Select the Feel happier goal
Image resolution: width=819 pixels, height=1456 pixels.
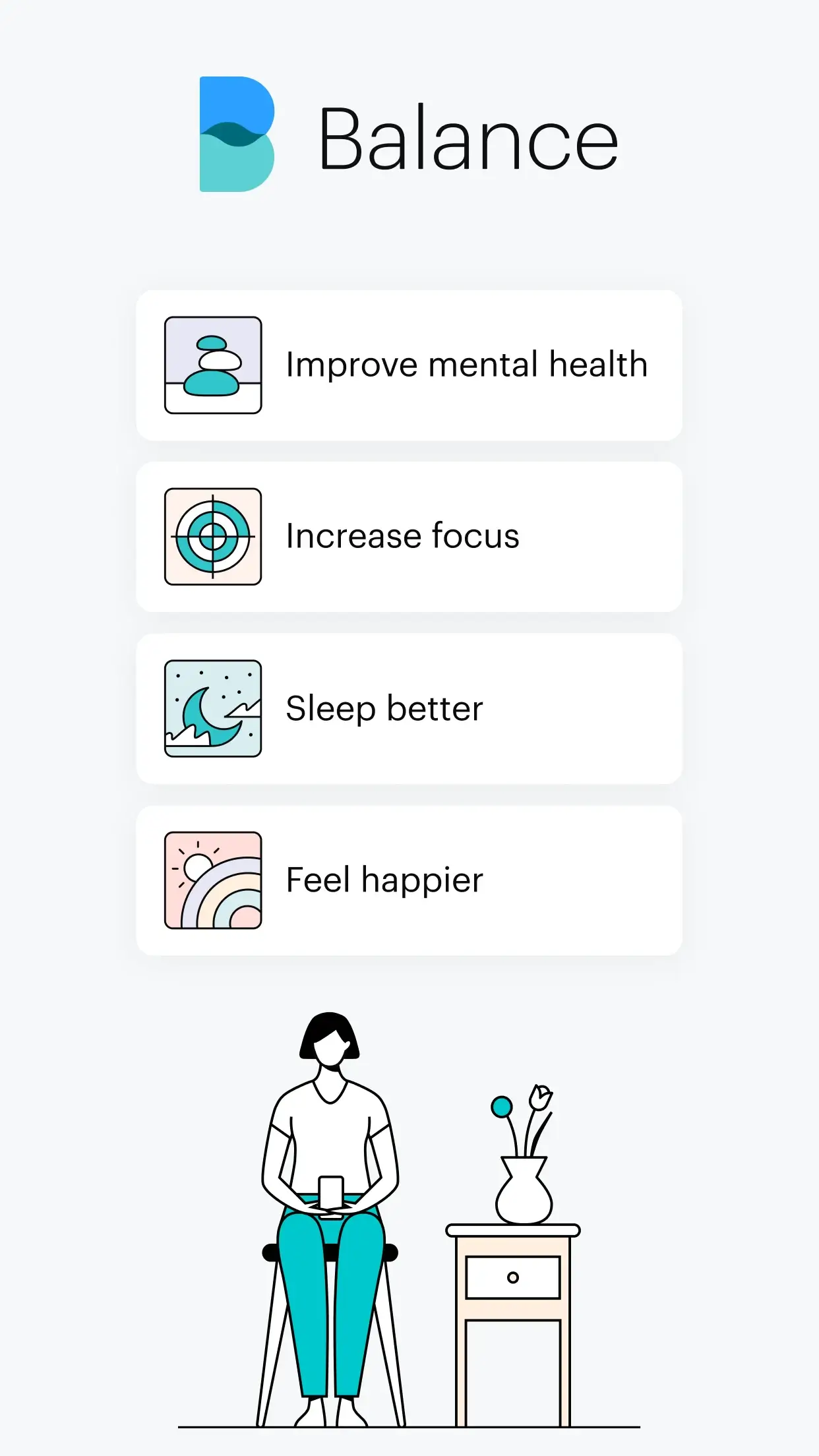[x=409, y=879]
